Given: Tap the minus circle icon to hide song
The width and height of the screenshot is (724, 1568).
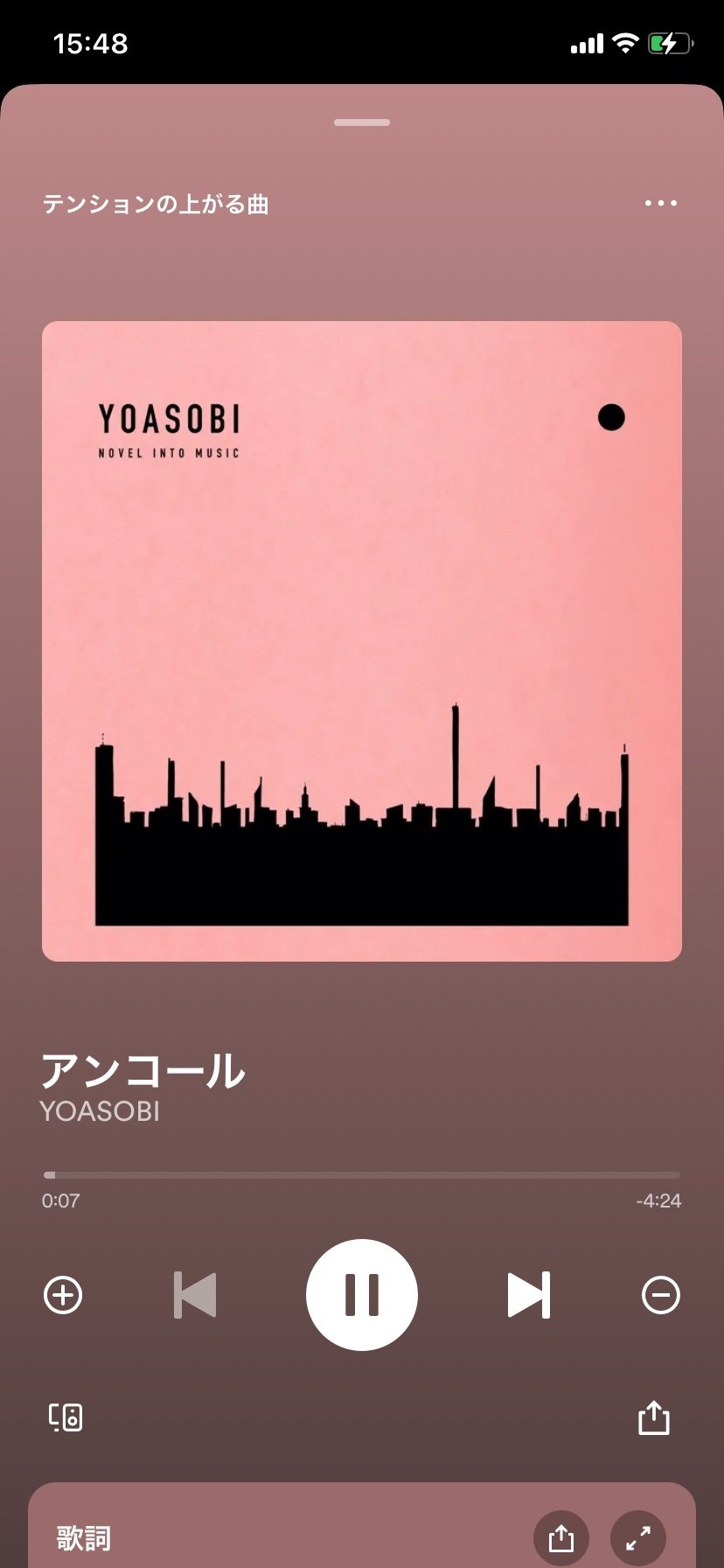Looking at the screenshot, I should click(x=660, y=1294).
